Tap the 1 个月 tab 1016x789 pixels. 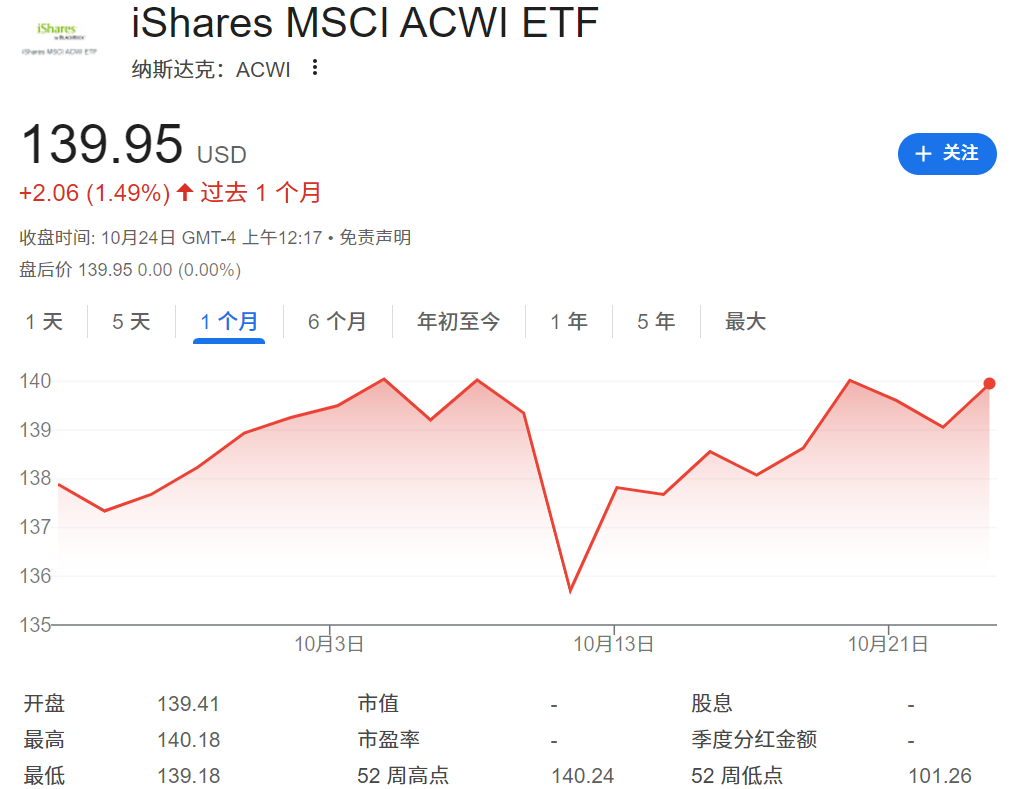pos(229,322)
